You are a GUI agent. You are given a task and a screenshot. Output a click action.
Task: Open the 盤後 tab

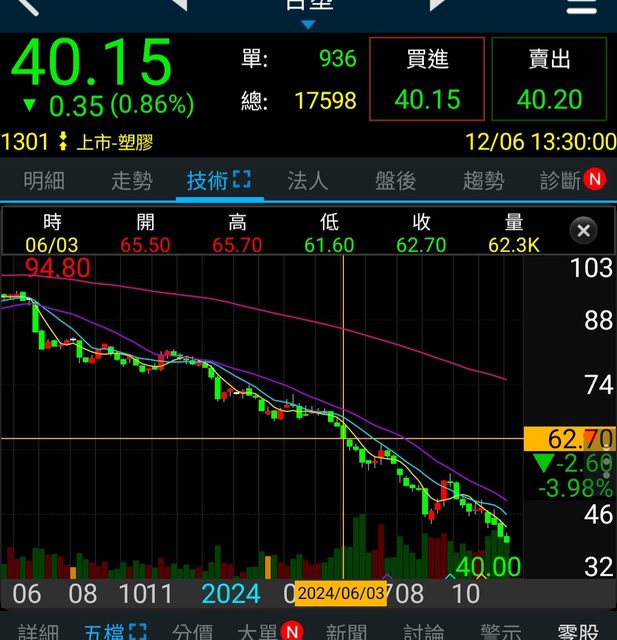[395, 181]
